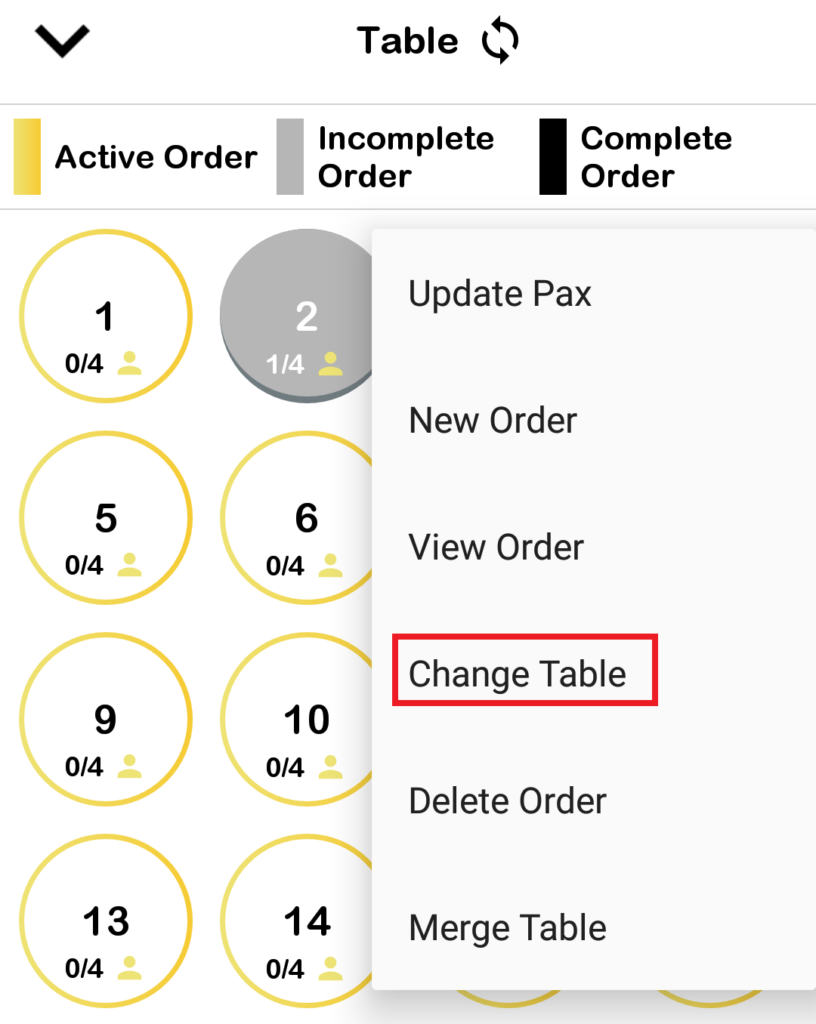Tap Delete Order in the menu
This screenshot has height=1024, width=816.
coord(507,801)
